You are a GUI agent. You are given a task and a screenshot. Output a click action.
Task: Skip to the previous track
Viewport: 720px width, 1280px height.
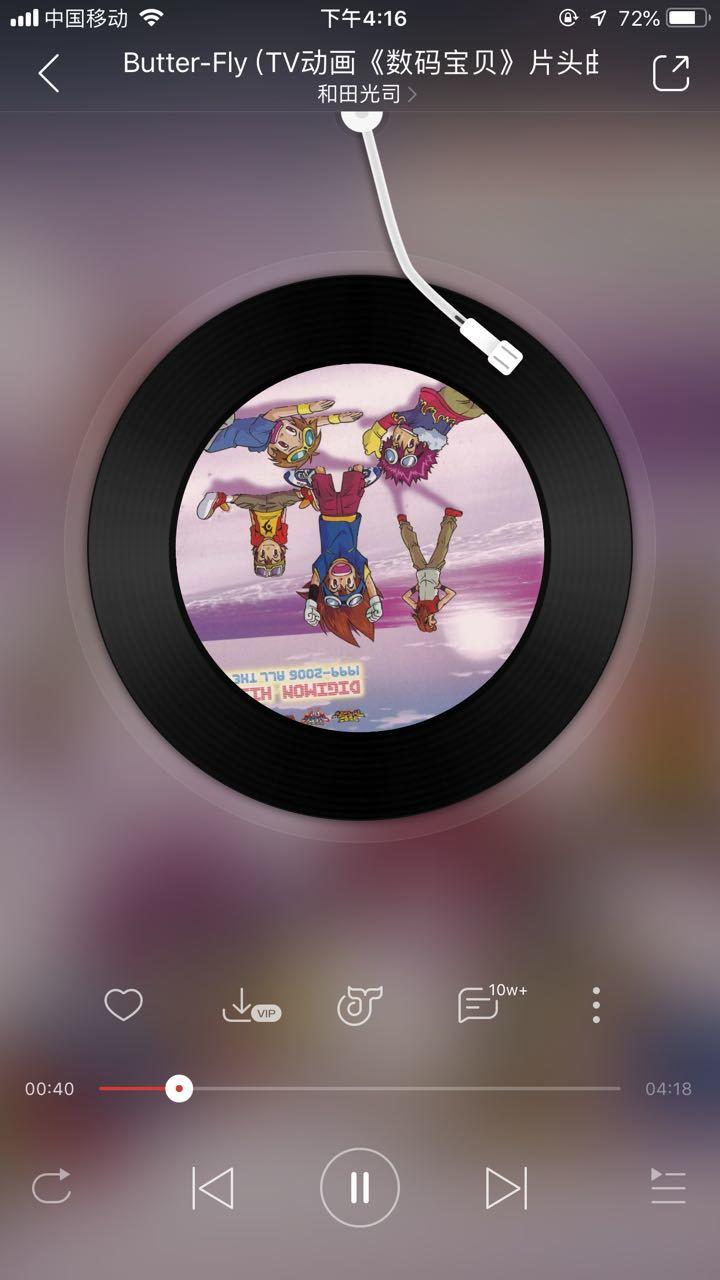point(213,1188)
